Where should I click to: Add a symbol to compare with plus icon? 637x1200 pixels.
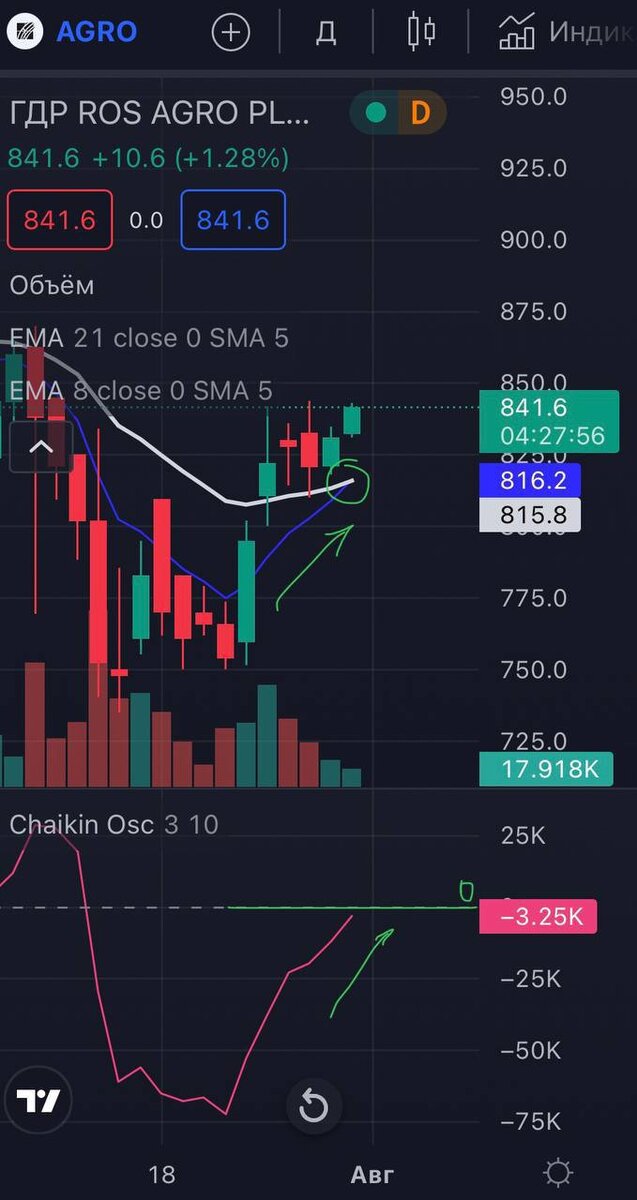230,32
